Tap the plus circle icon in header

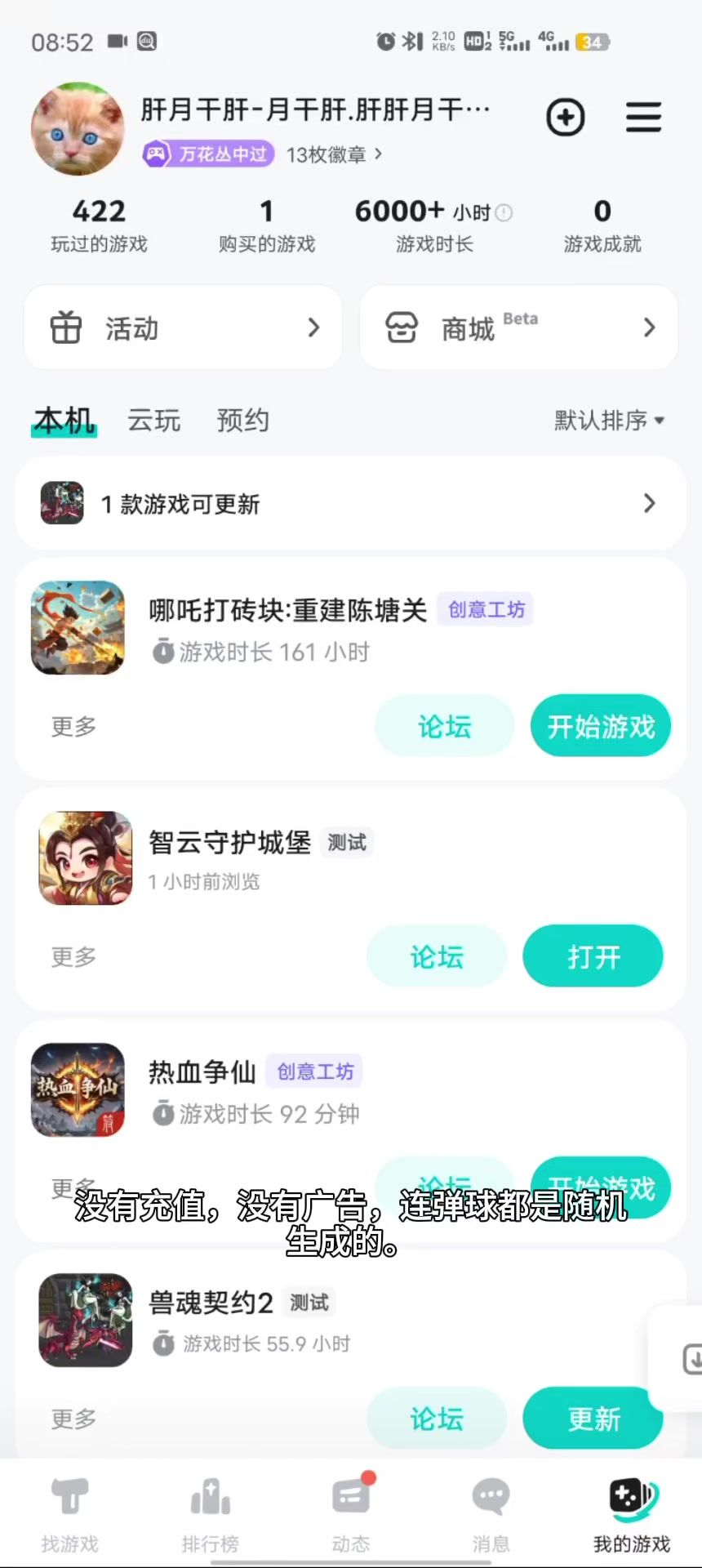pyautogui.click(x=565, y=118)
